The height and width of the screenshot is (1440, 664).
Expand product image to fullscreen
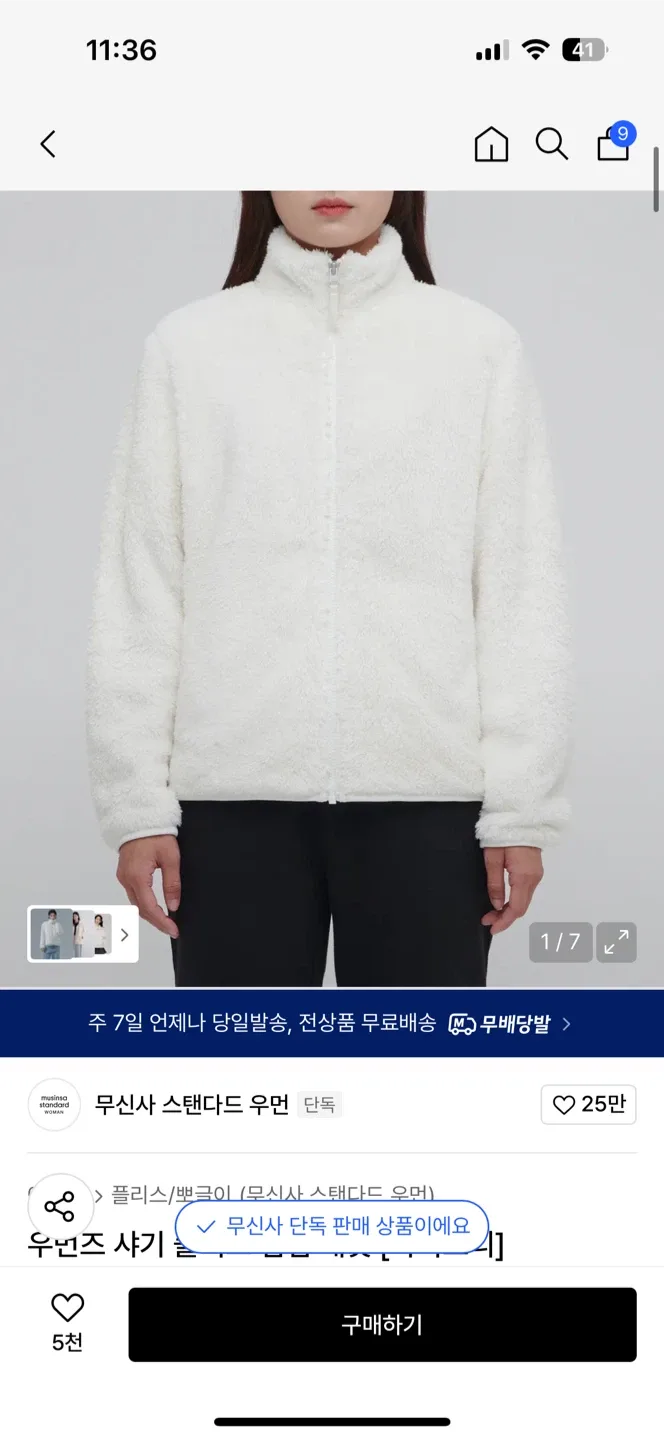pyautogui.click(x=616, y=941)
